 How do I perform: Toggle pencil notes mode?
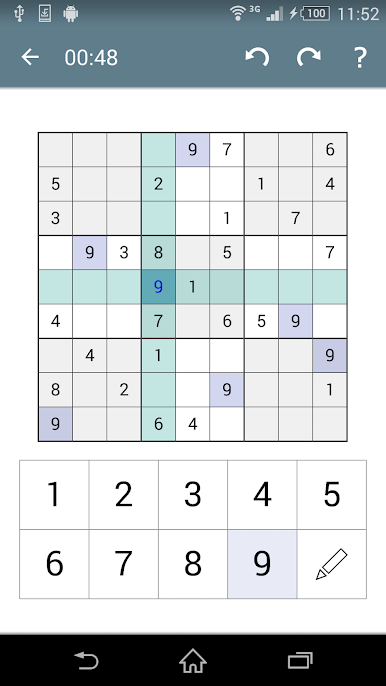tap(332, 564)
